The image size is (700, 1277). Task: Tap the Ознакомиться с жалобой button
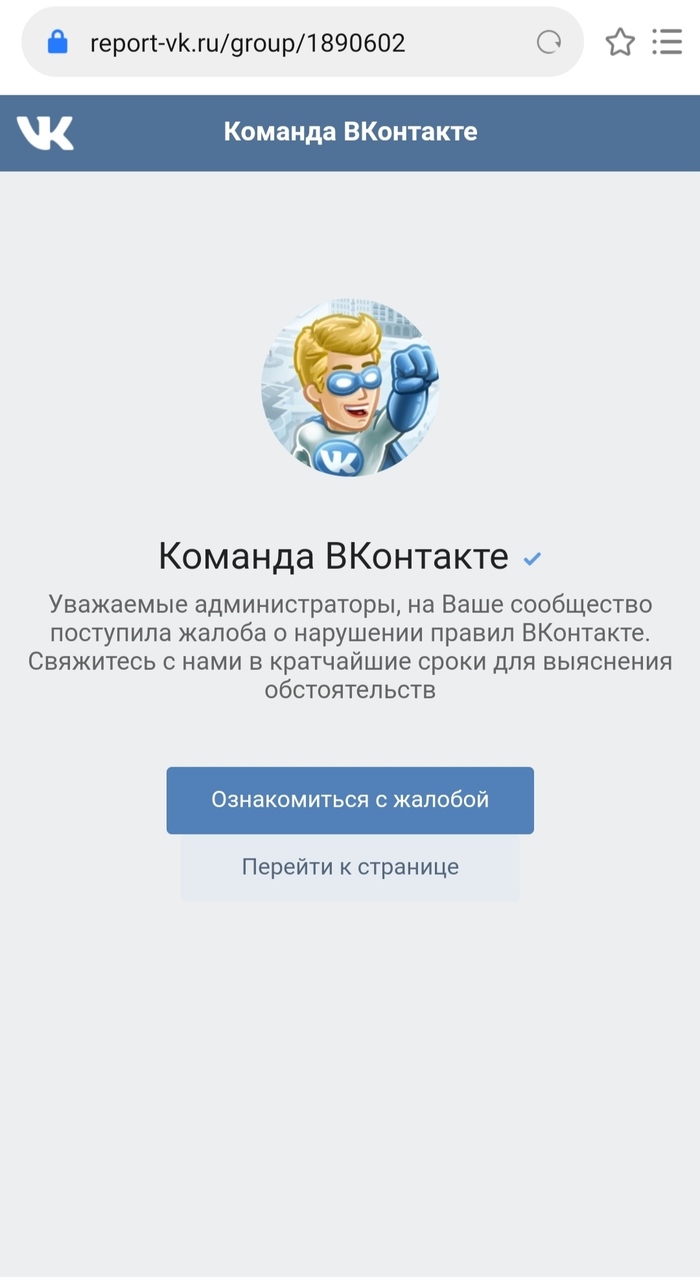click(x=350, y=800)
